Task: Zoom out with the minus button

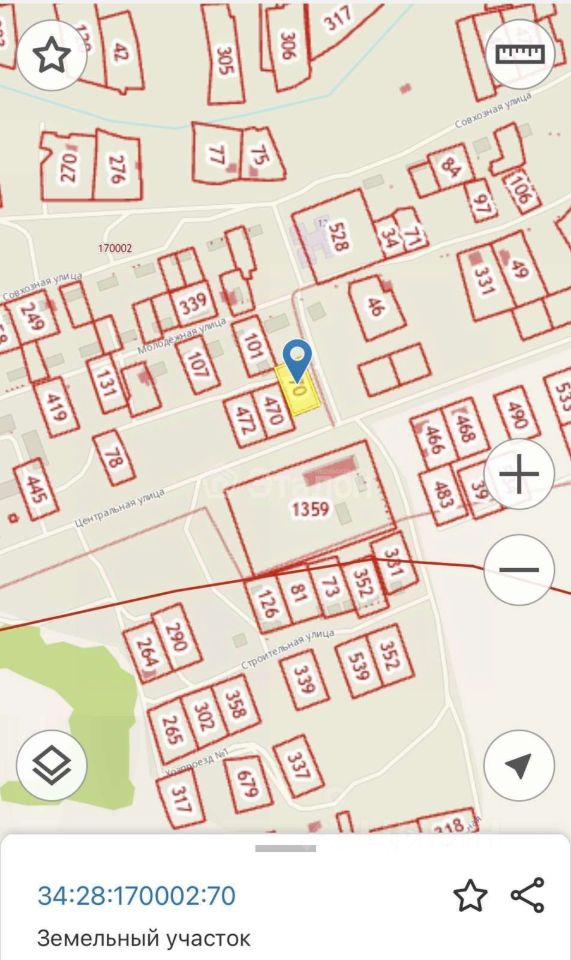Action: point(519,569)
